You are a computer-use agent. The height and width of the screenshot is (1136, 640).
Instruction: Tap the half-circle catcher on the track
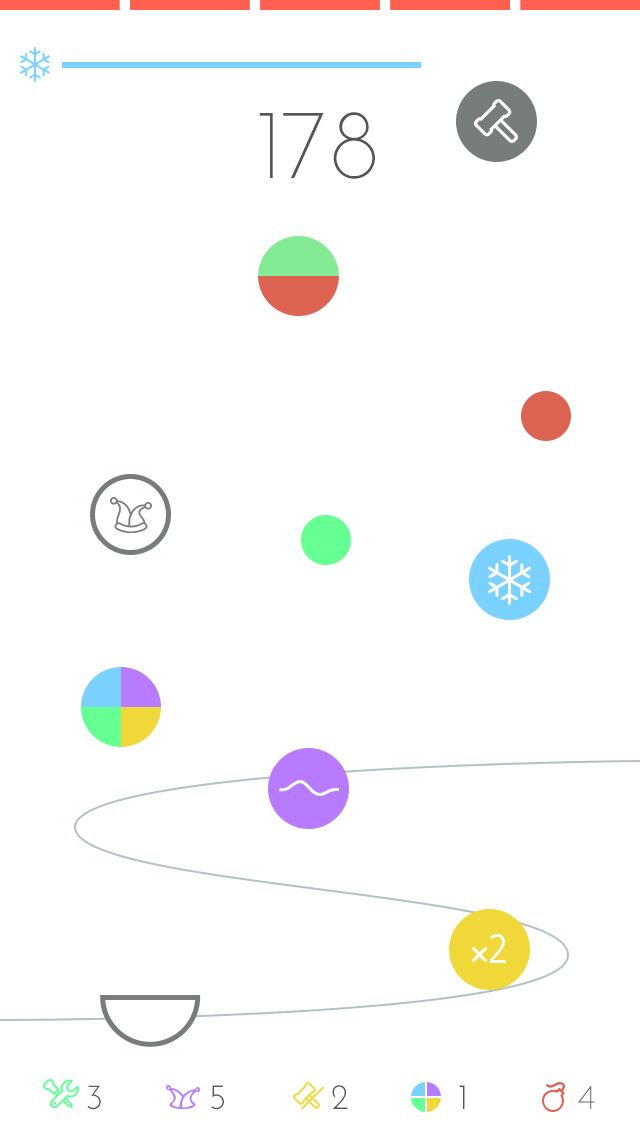tap(150, 1020)
